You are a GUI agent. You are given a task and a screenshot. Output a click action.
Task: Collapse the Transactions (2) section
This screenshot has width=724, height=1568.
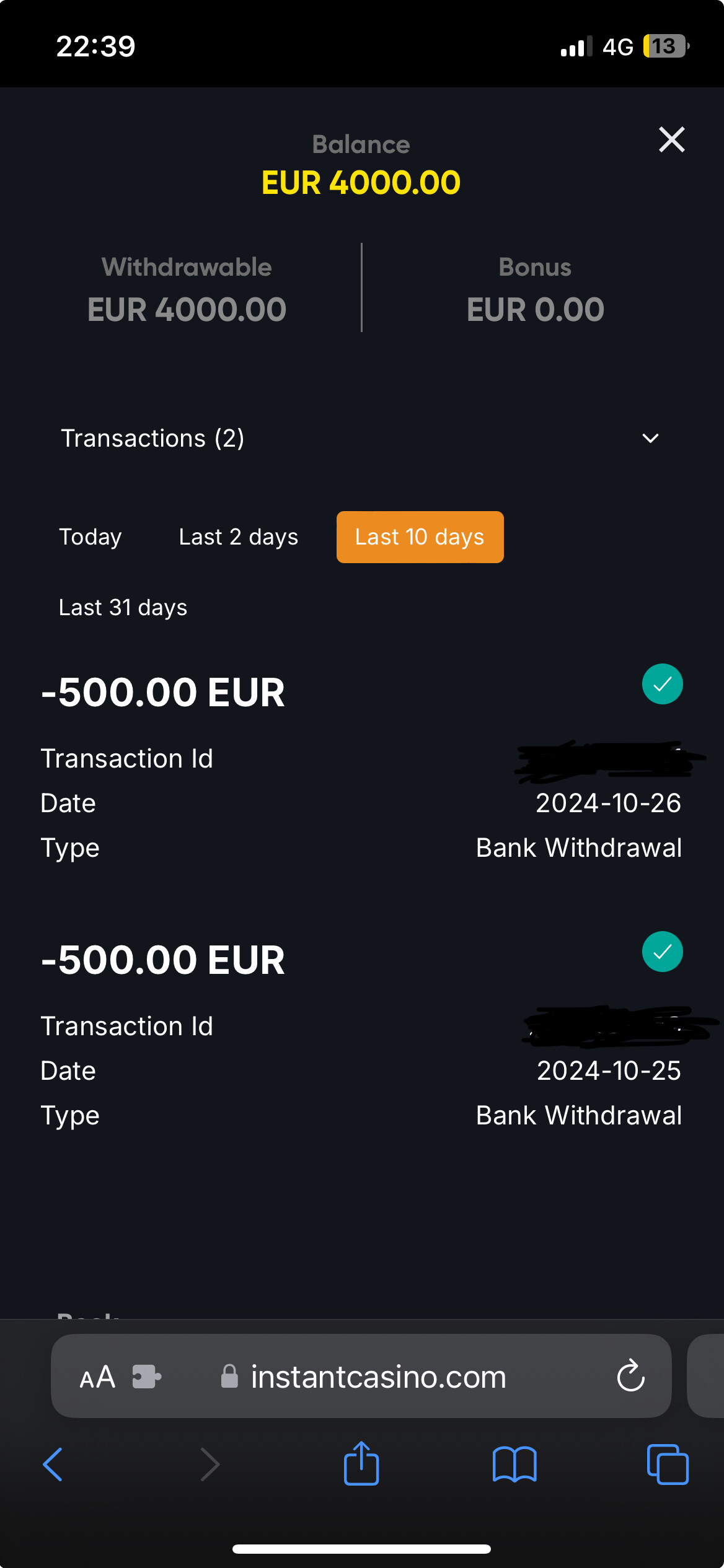[x=650, y=438]
